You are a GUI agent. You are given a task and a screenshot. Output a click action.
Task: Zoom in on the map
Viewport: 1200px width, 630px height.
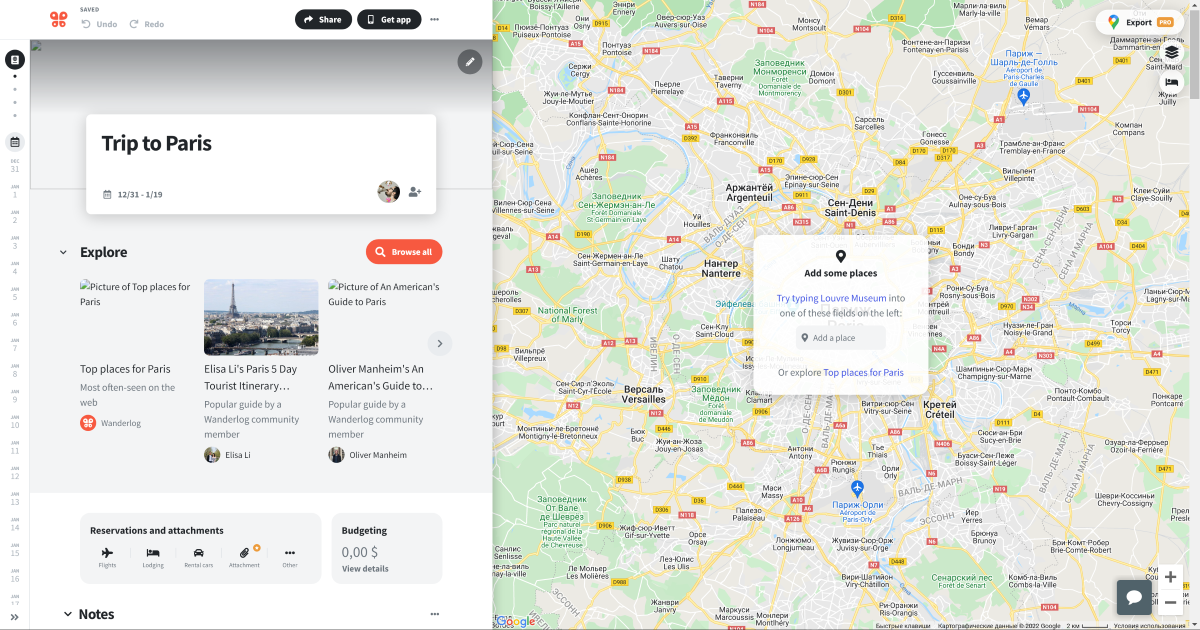[x=1170, y=577]
